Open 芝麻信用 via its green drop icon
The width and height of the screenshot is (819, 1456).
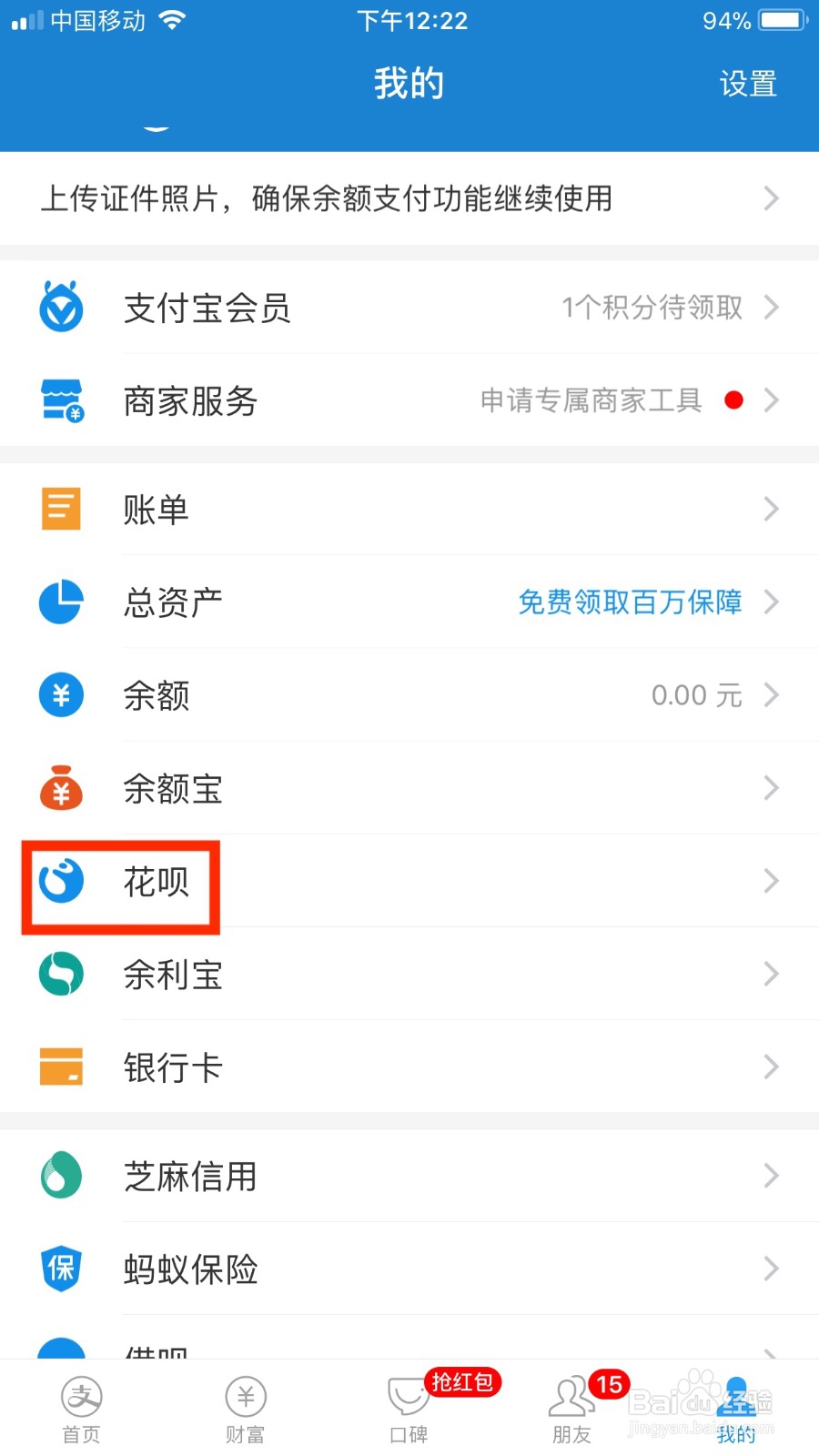60,1176
